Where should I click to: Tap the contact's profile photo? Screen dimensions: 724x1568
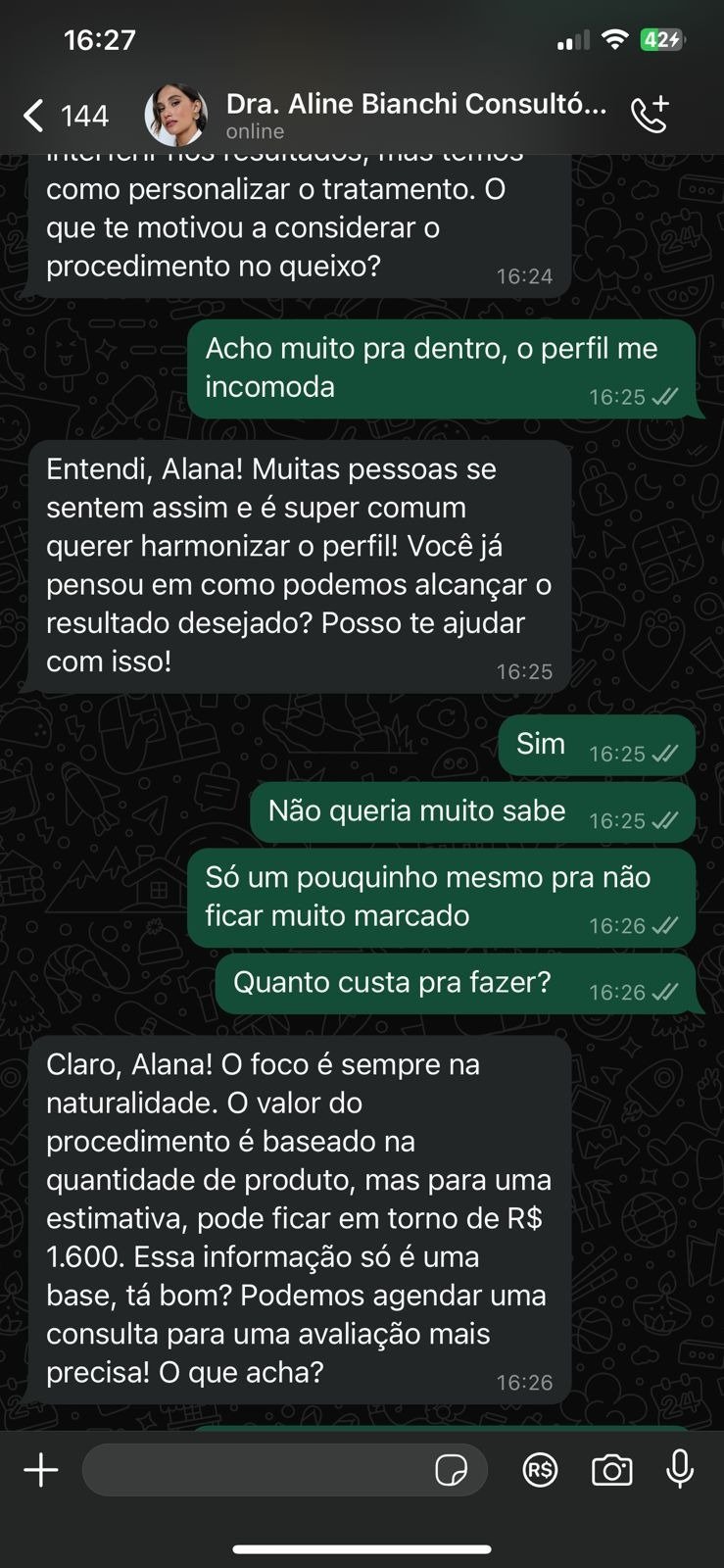pyautogui.click(x=175, y=115)
